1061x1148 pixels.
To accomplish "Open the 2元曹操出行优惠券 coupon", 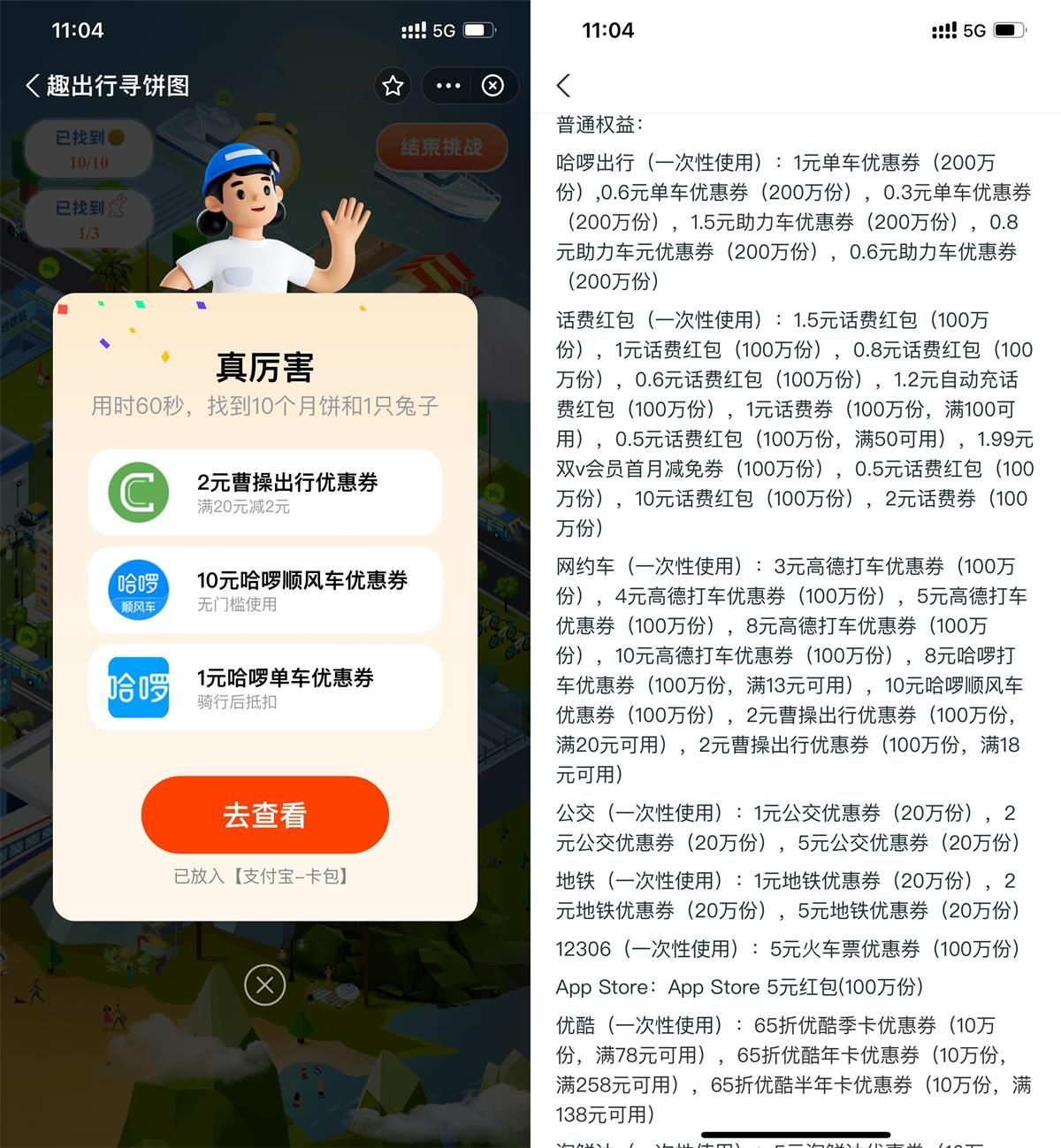I will [264, 493].
